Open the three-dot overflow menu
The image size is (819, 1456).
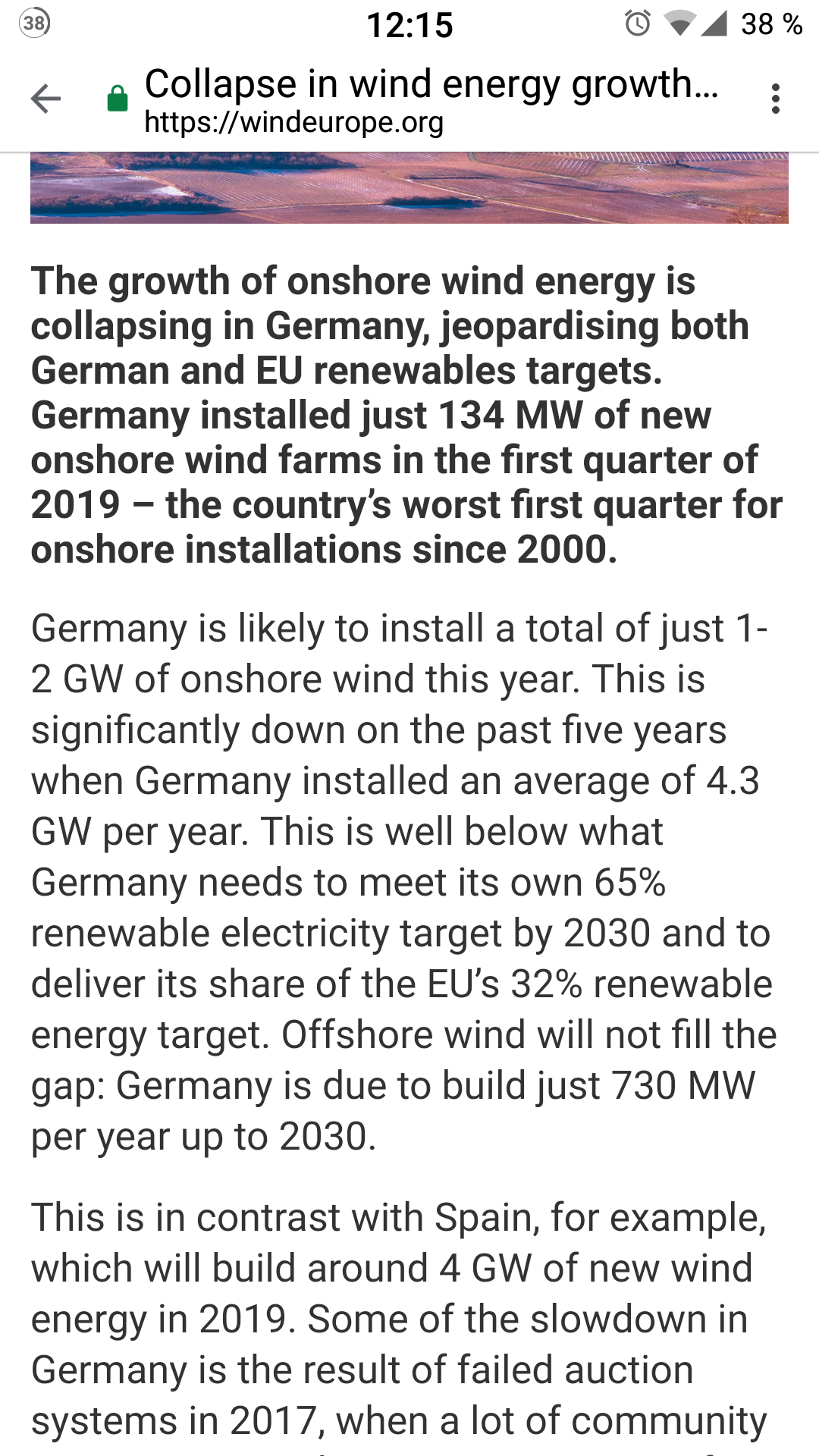click(x=775, y=99)
